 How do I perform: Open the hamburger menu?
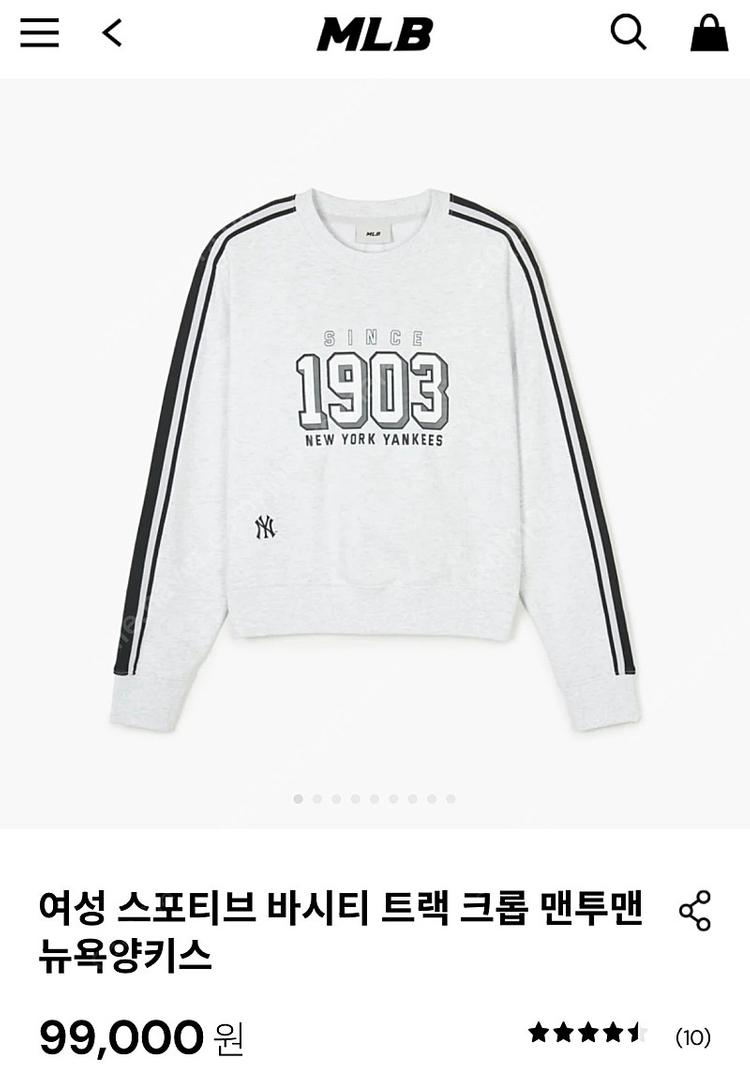click(39, 33)
